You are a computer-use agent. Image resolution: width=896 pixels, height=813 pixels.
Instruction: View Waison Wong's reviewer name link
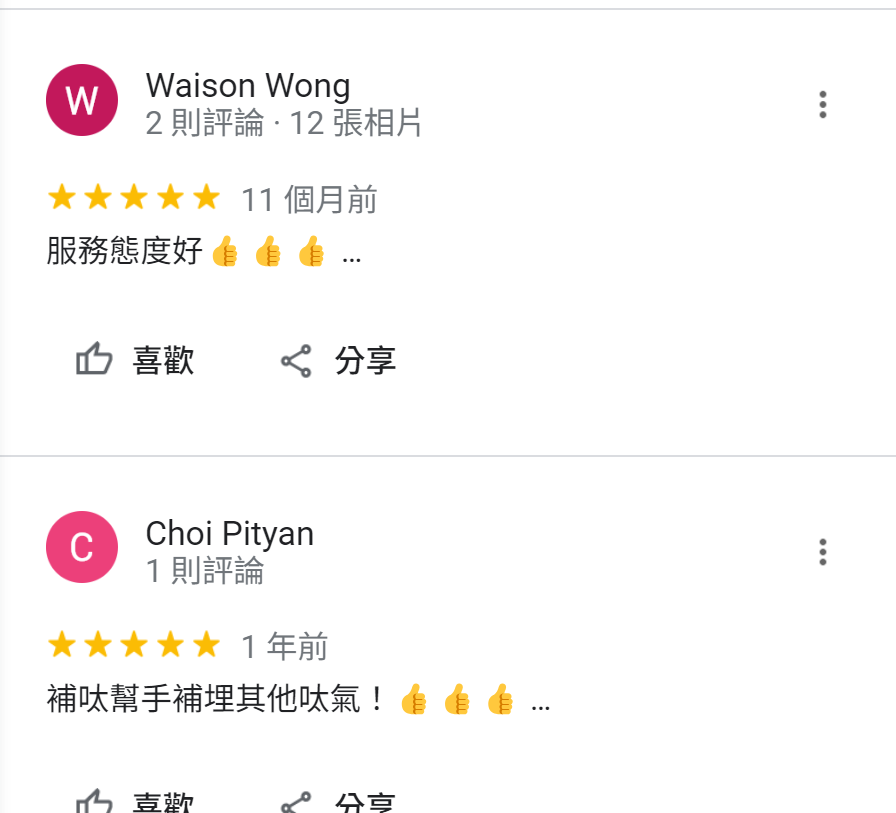coord(248,86)
